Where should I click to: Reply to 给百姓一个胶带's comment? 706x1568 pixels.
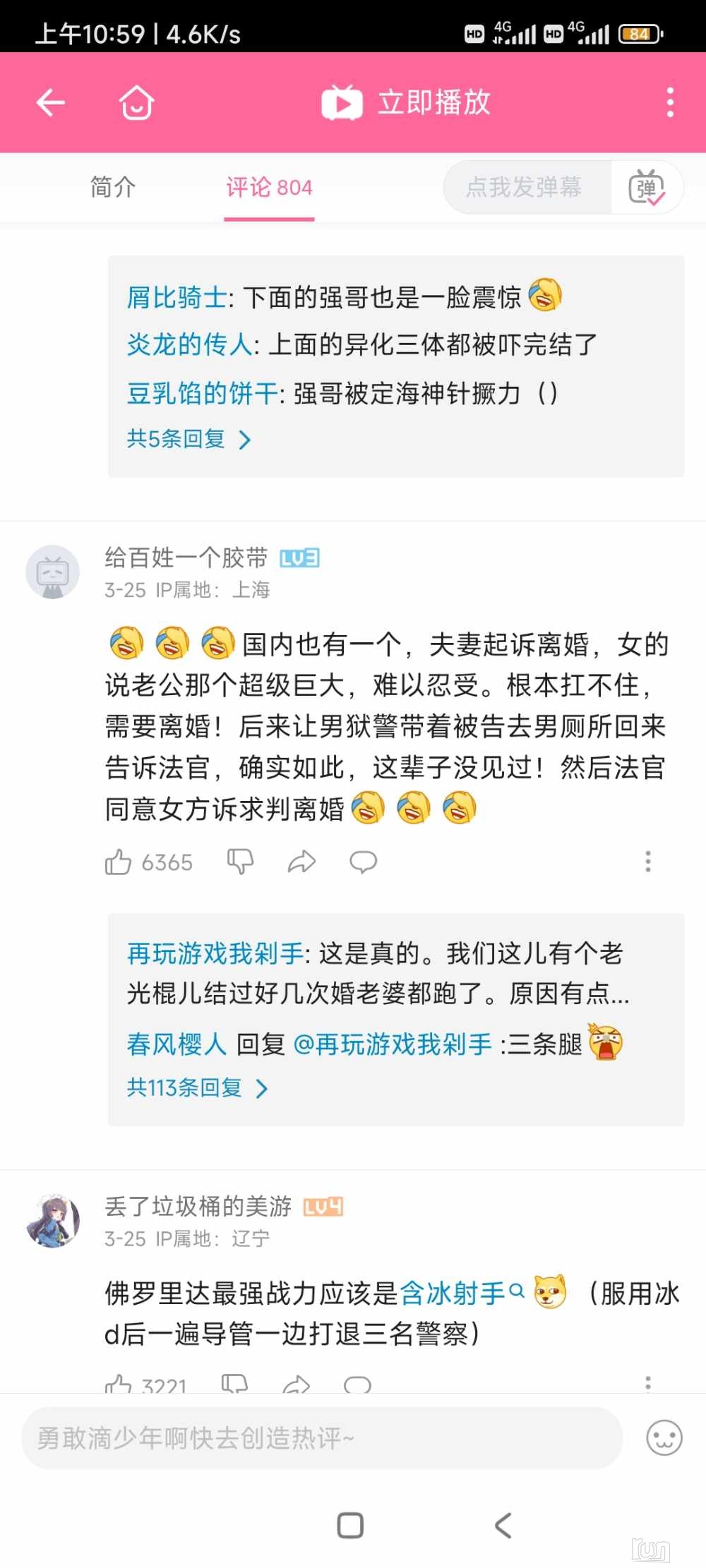click(364, 862)
